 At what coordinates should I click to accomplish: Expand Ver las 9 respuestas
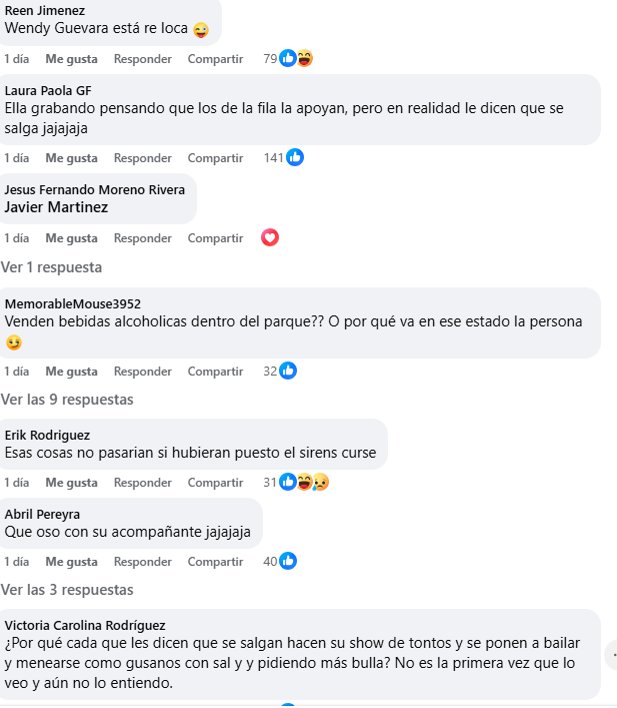click(67, 400)
